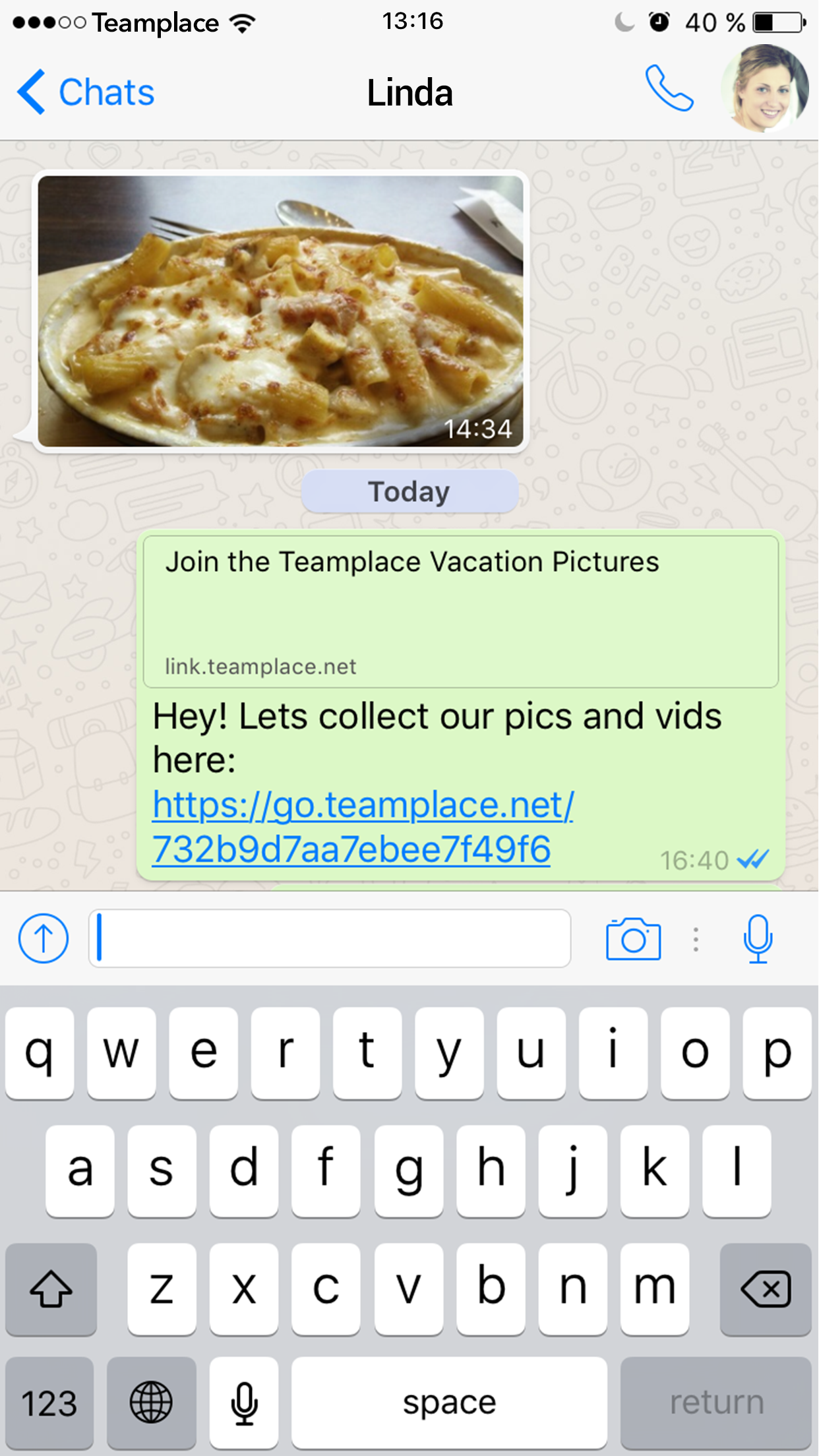Tap the attachment upload arrow icon
819x1456 pixels.
44,938
